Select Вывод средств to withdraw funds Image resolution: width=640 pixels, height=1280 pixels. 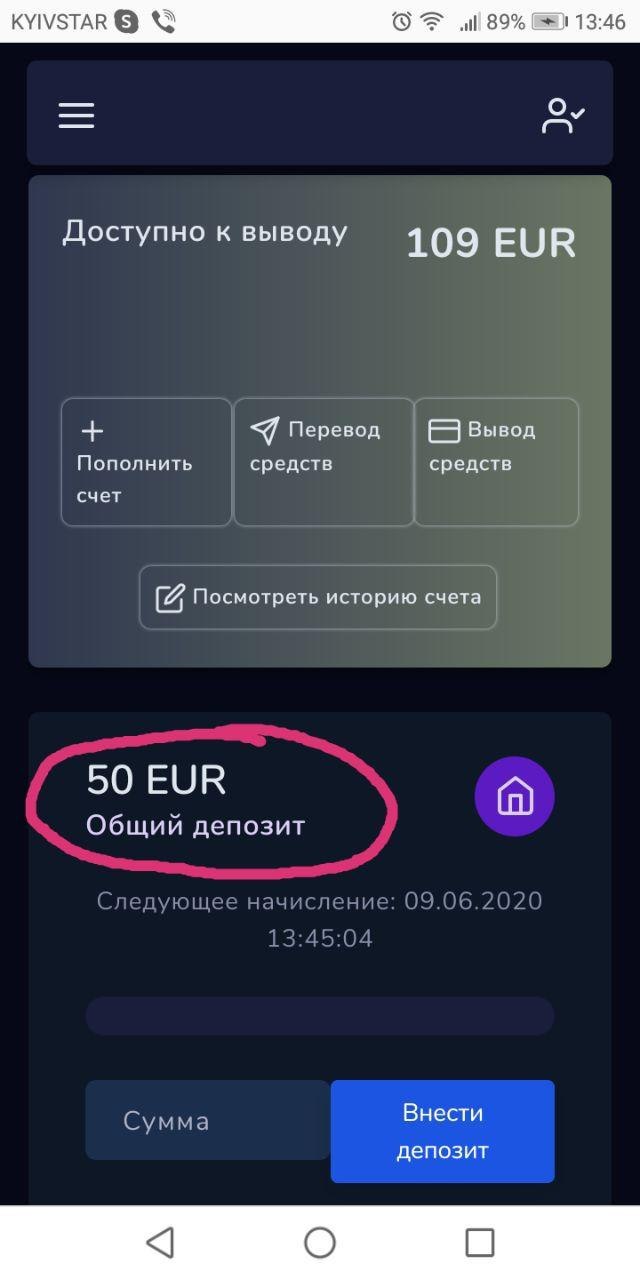(497, 462)
